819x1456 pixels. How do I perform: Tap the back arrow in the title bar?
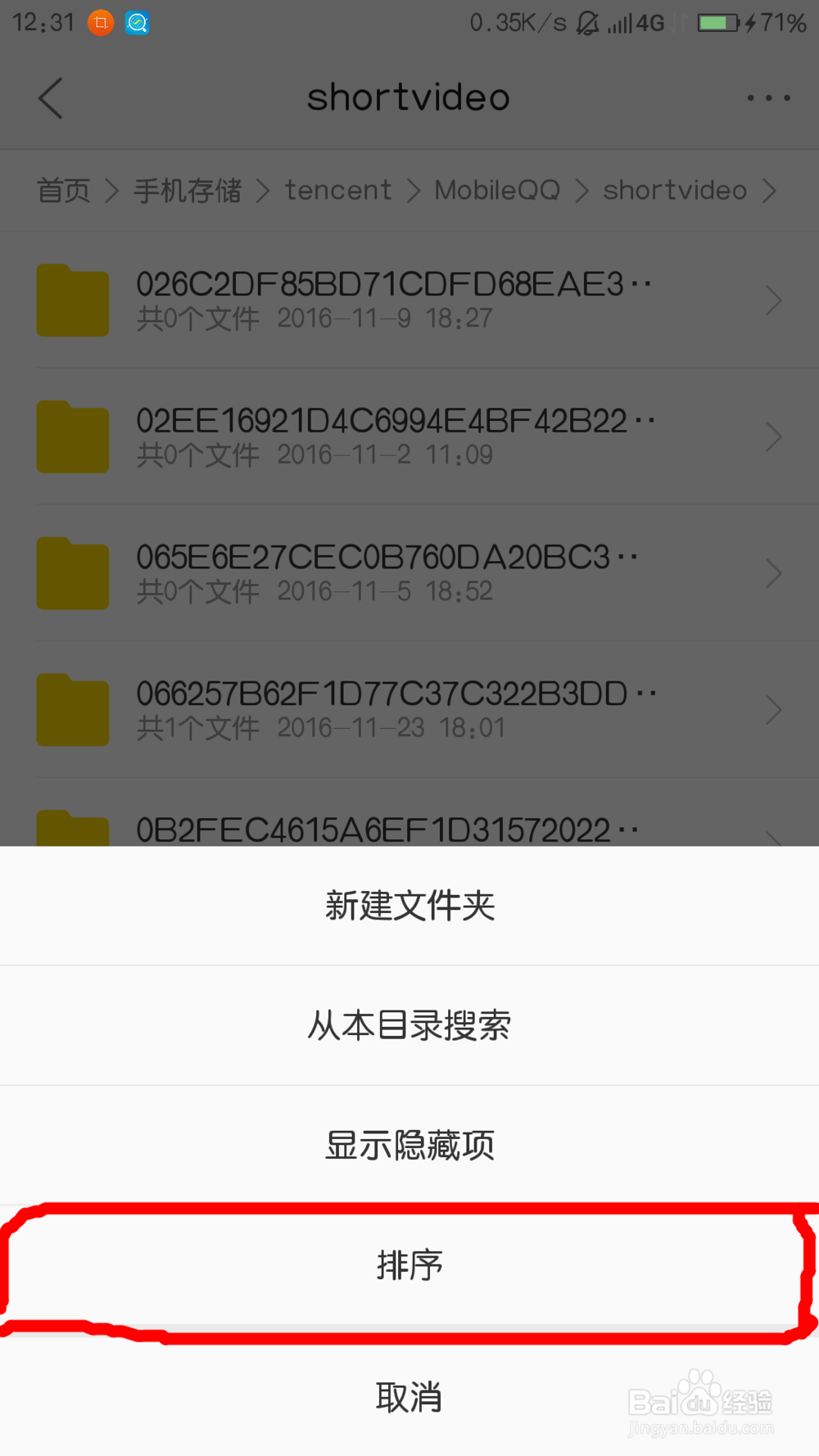tap(49, 97)
